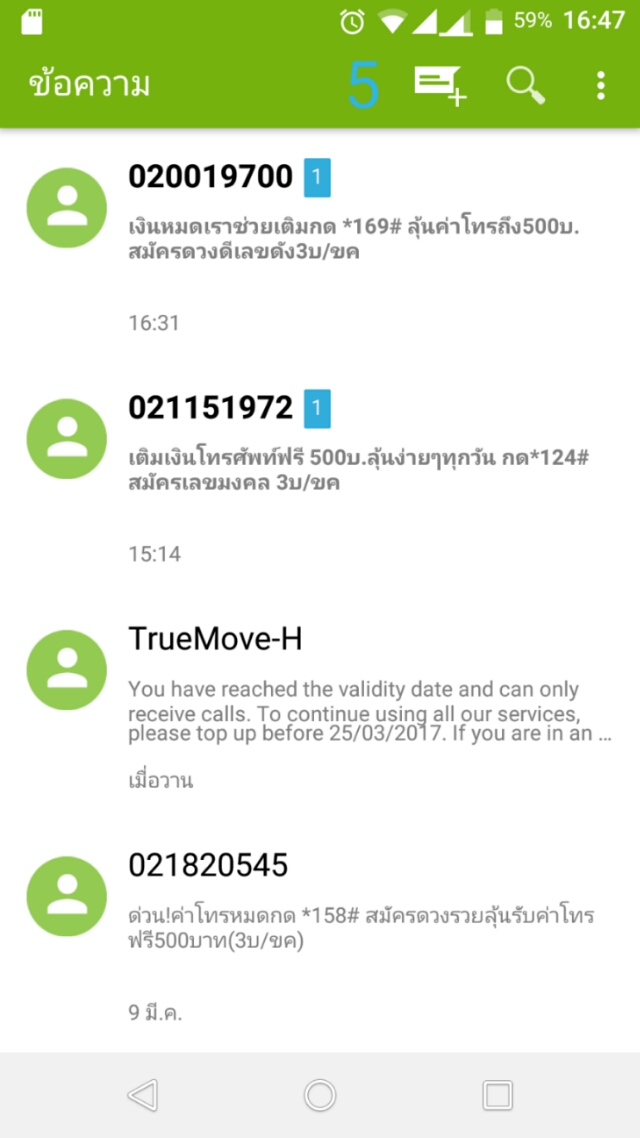The height and width of the screenshot is (1138, 640).
Task: Compose a new message
Action: tap(440, 86)
